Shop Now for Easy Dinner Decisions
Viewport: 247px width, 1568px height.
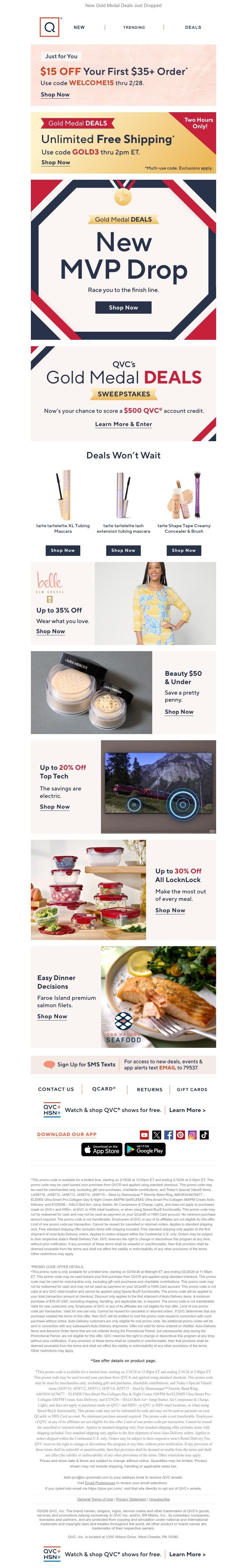click(52, 1016)
